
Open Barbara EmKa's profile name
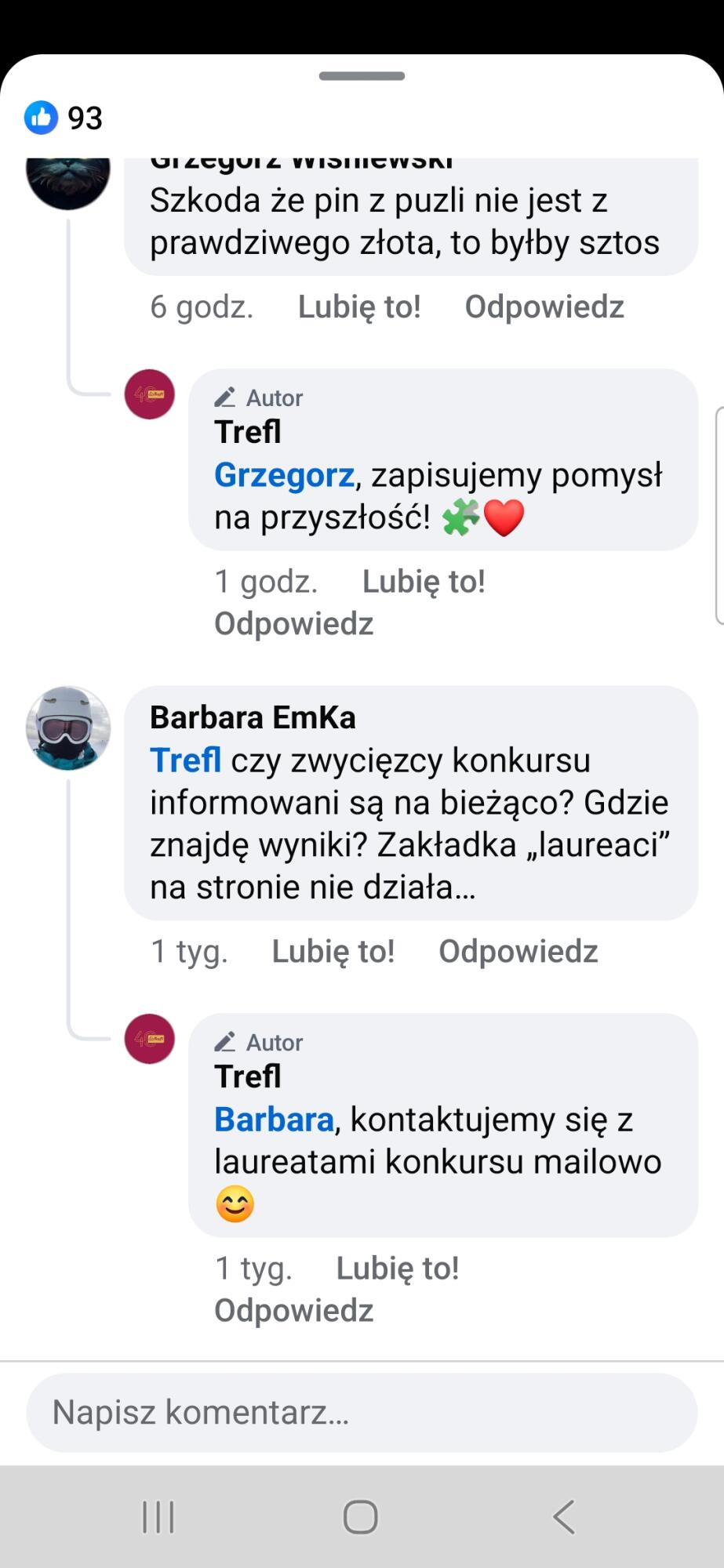(253, 717)
